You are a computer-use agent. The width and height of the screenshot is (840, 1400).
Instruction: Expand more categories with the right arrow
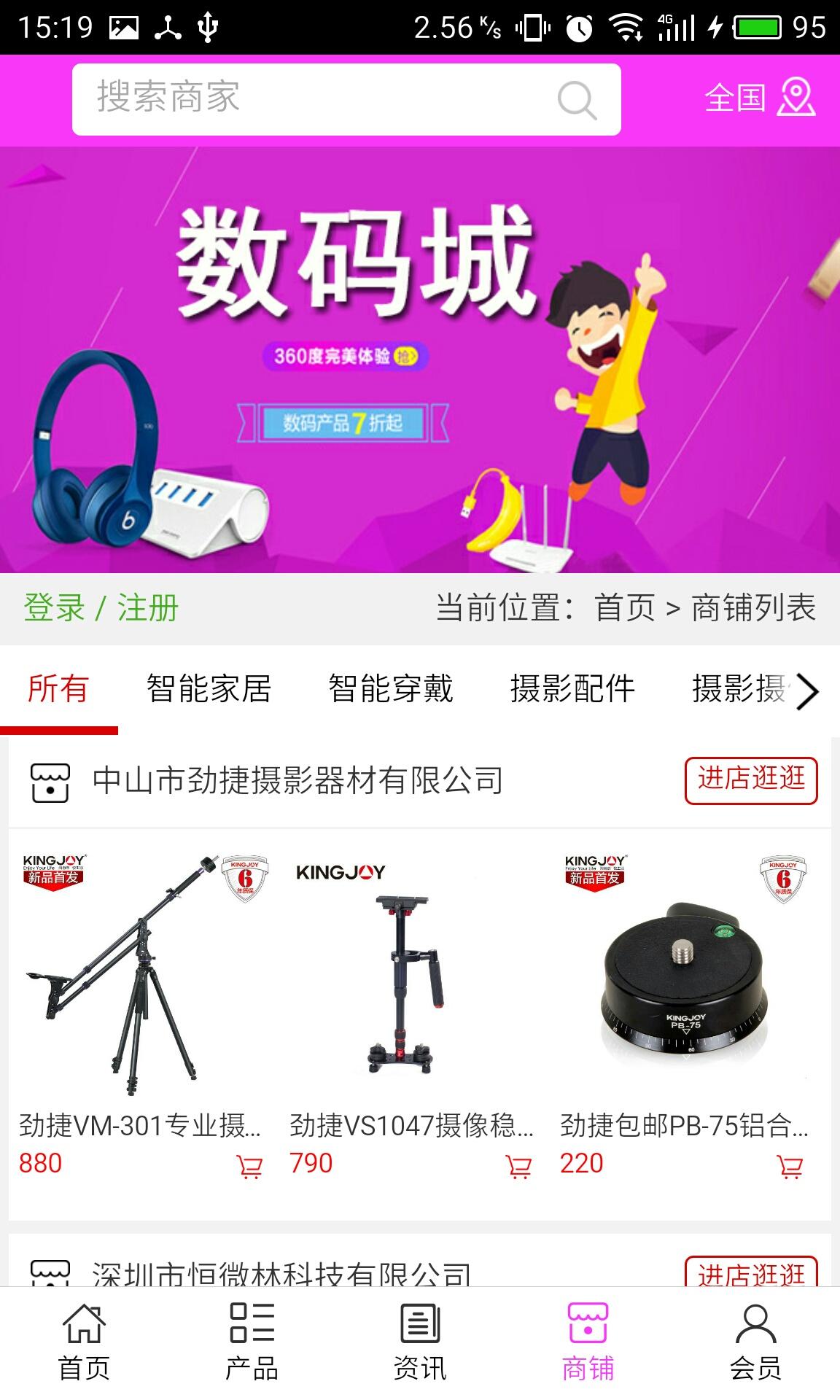[x=806, y=691]
